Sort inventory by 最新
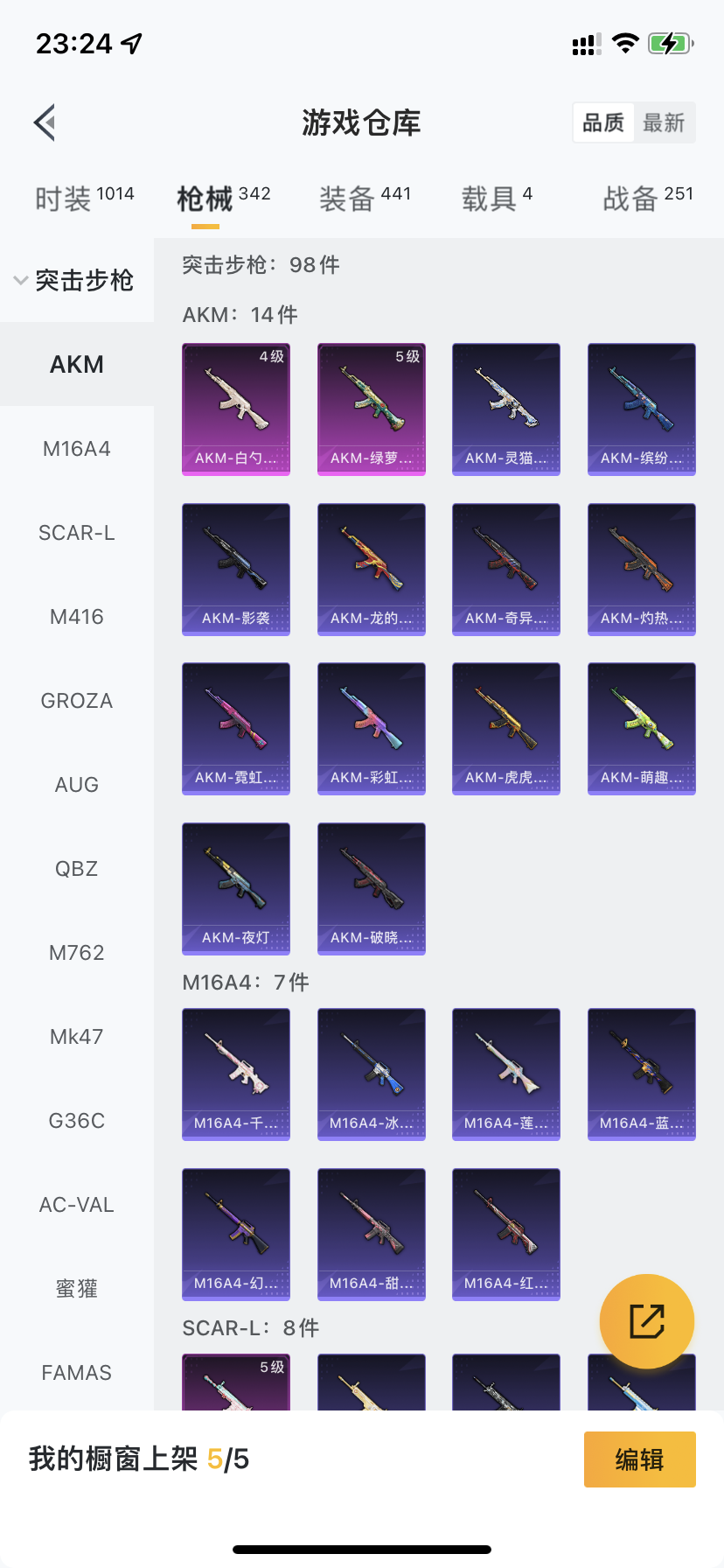The height and width of the screenshot is (1568, 724). [664, 122]
